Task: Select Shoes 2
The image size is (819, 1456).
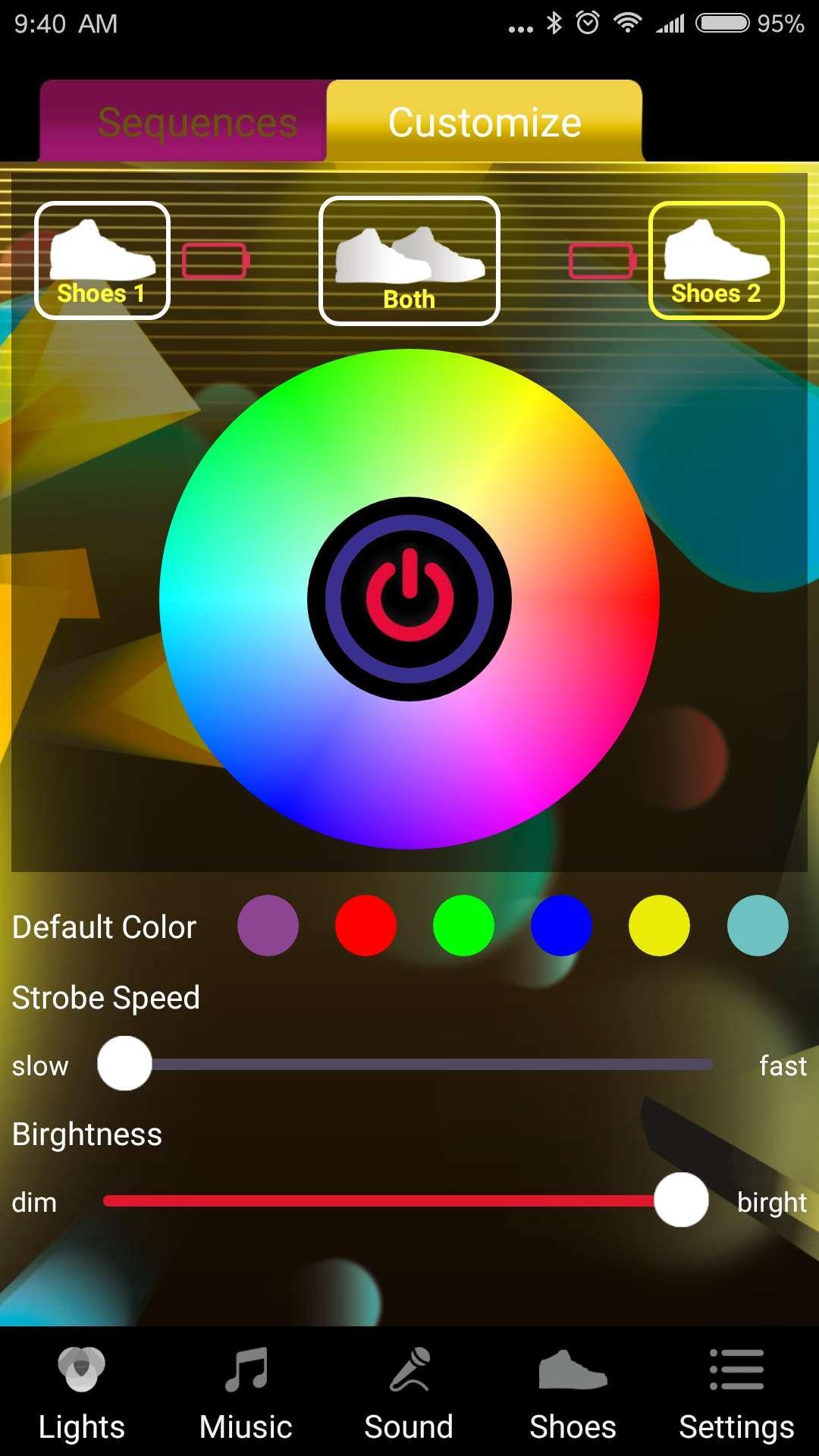Action: click(716, 260)
